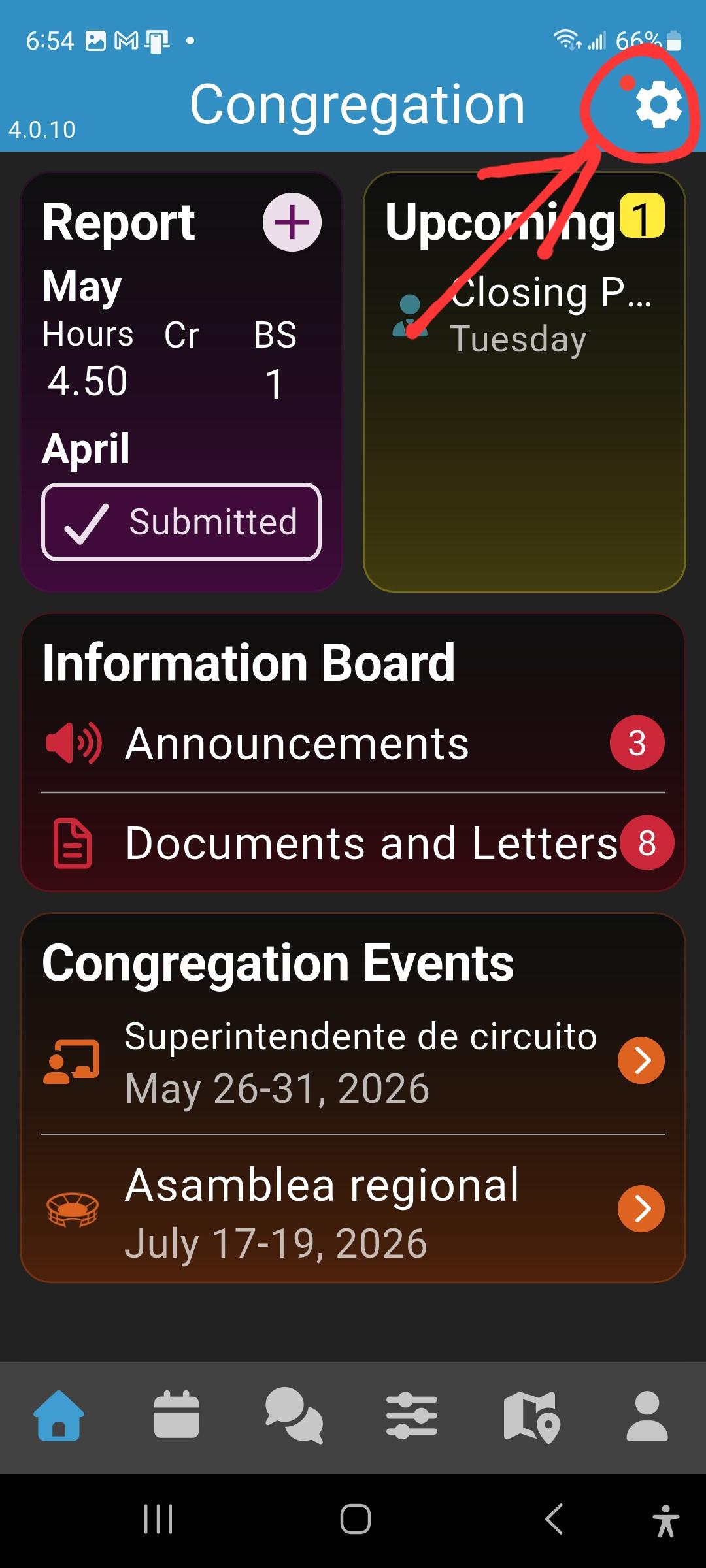Open the Closing P... upcoming assignment

[x=523, y=315]
